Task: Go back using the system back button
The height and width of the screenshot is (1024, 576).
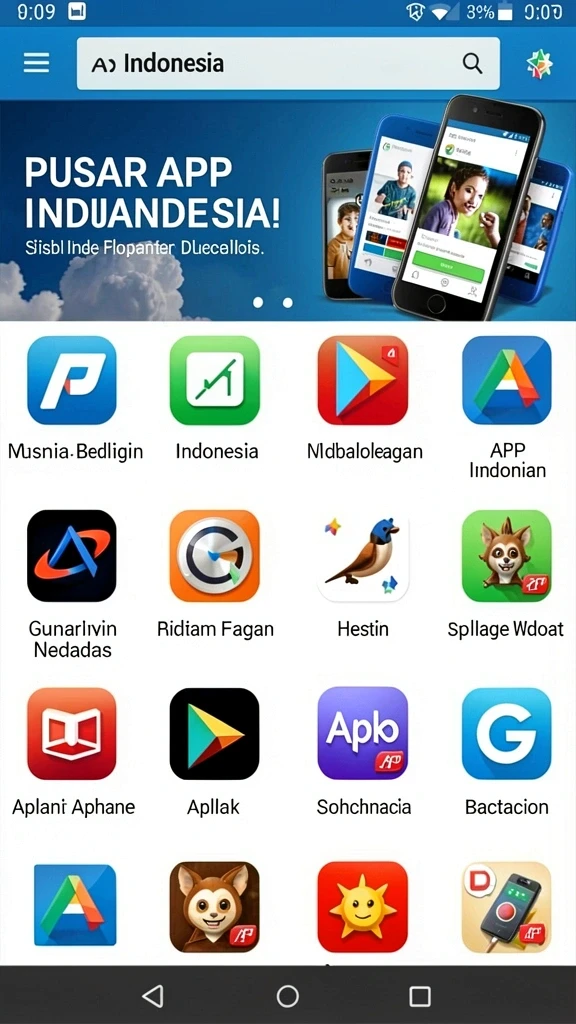Action: [153, 996]
